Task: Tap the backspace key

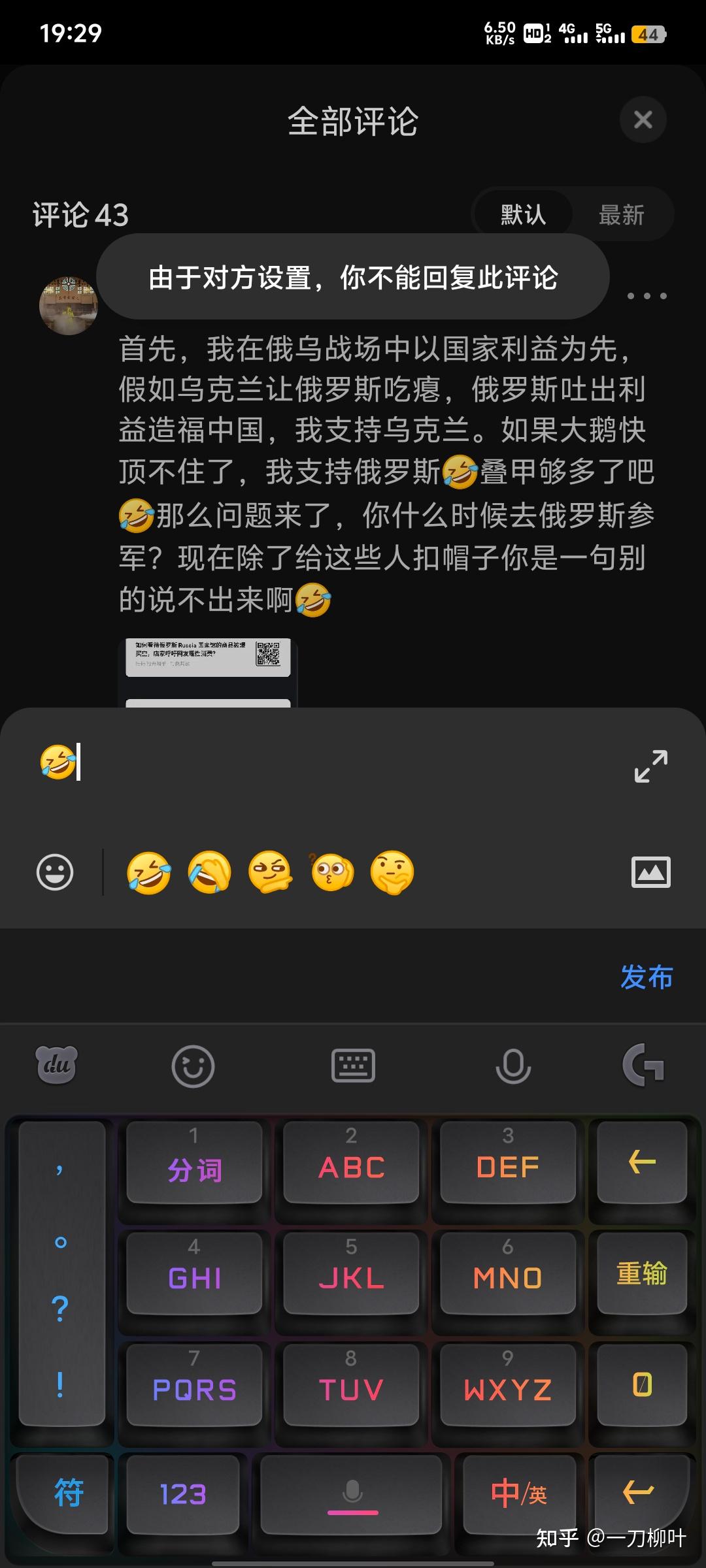Action: click(641, 1162)
